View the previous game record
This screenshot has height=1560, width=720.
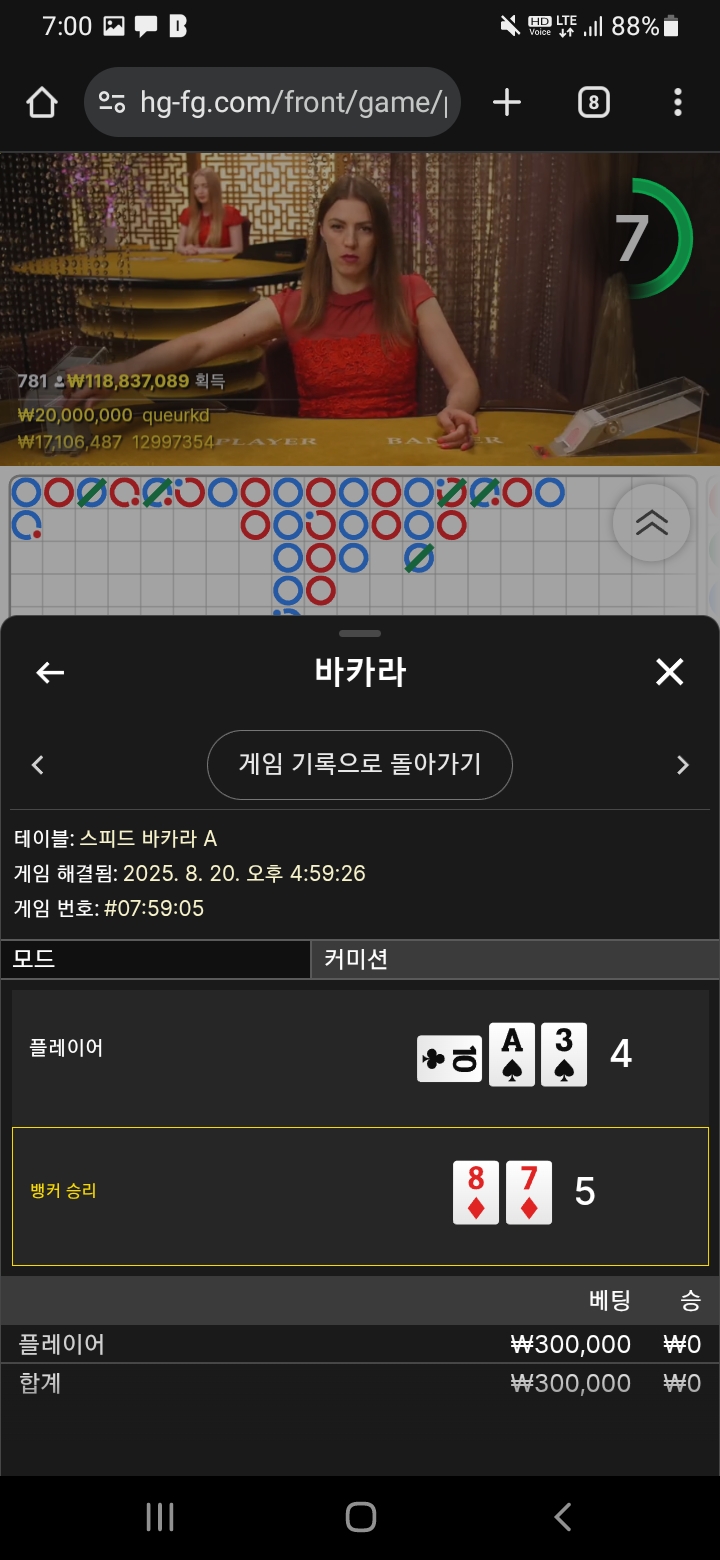pyautogui.click(x=38, y=766)
